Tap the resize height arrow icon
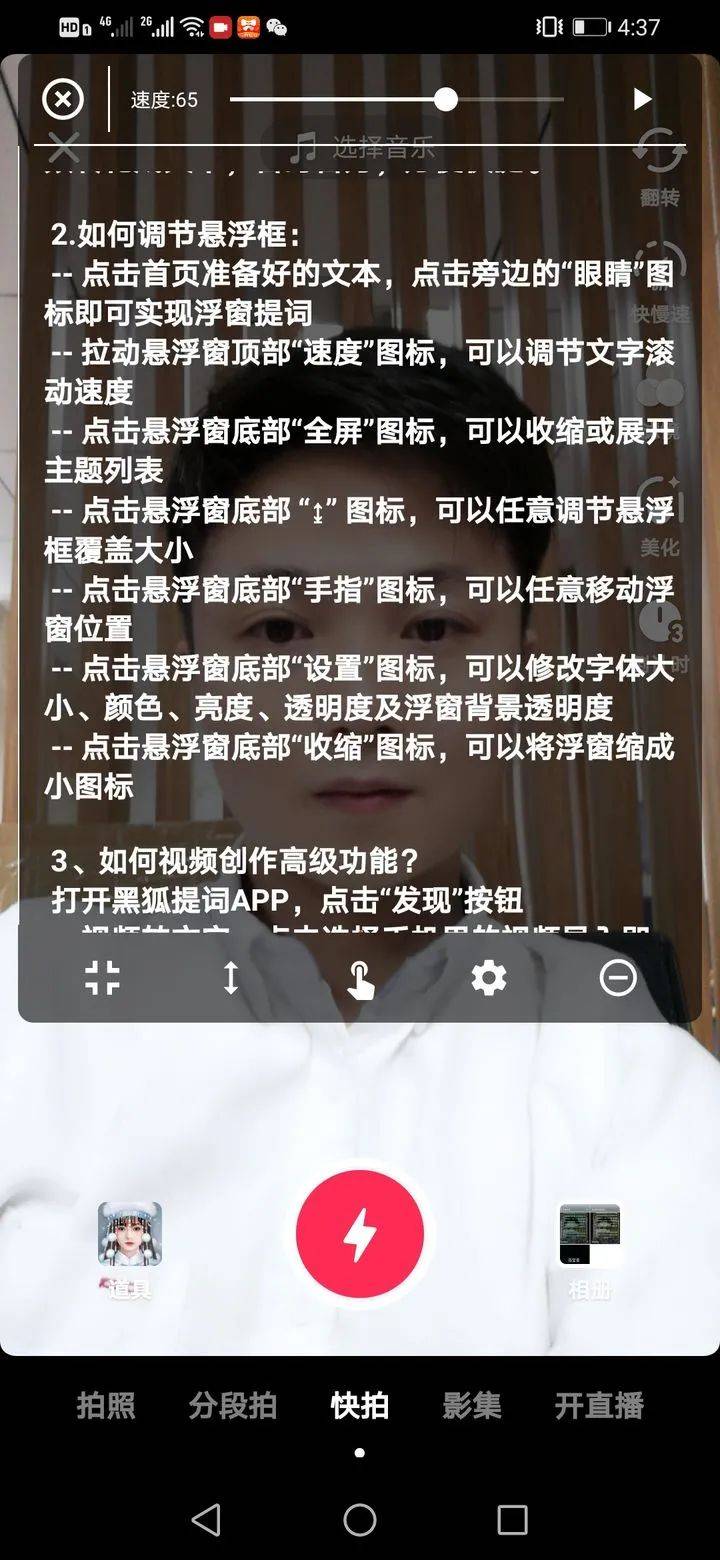The image size is (720, 1560). [x=231, y=978]
